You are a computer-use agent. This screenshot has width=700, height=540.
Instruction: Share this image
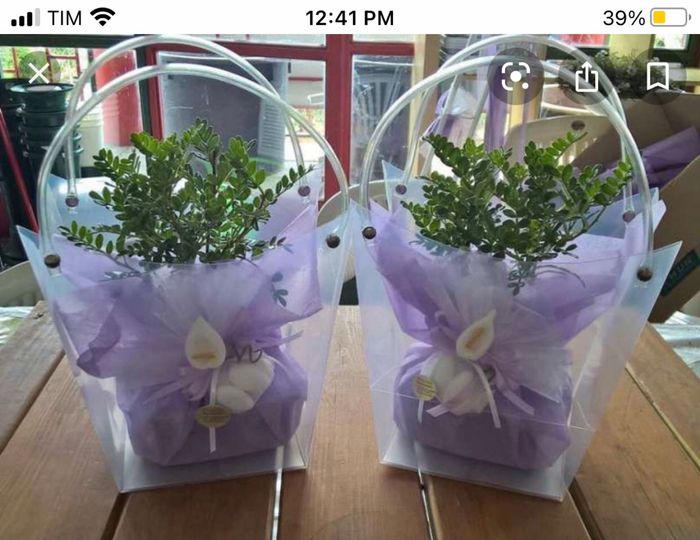click(x=586, y=77)
